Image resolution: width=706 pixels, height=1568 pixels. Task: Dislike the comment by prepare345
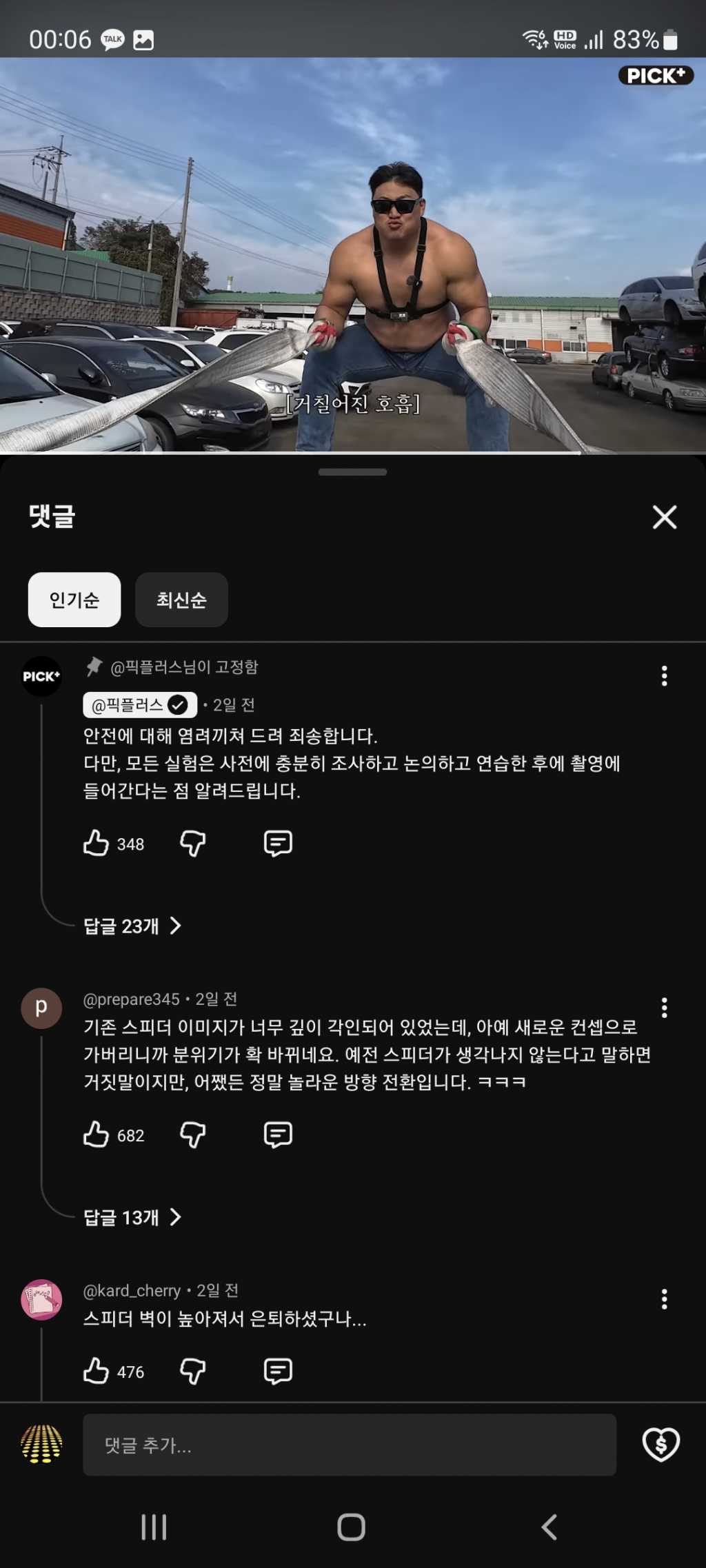point(192,1134)
